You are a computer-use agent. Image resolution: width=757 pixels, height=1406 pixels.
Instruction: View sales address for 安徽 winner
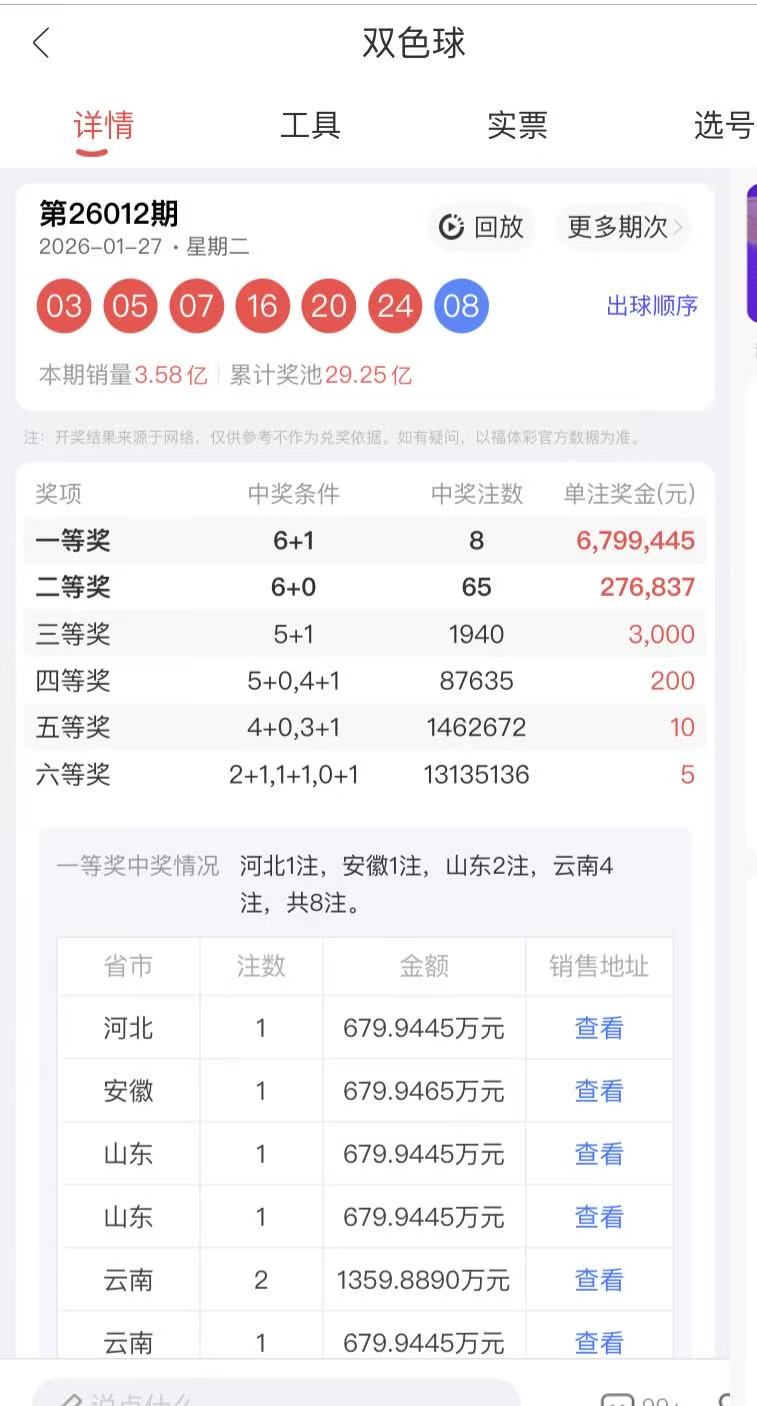click(x=599, y=1091)
